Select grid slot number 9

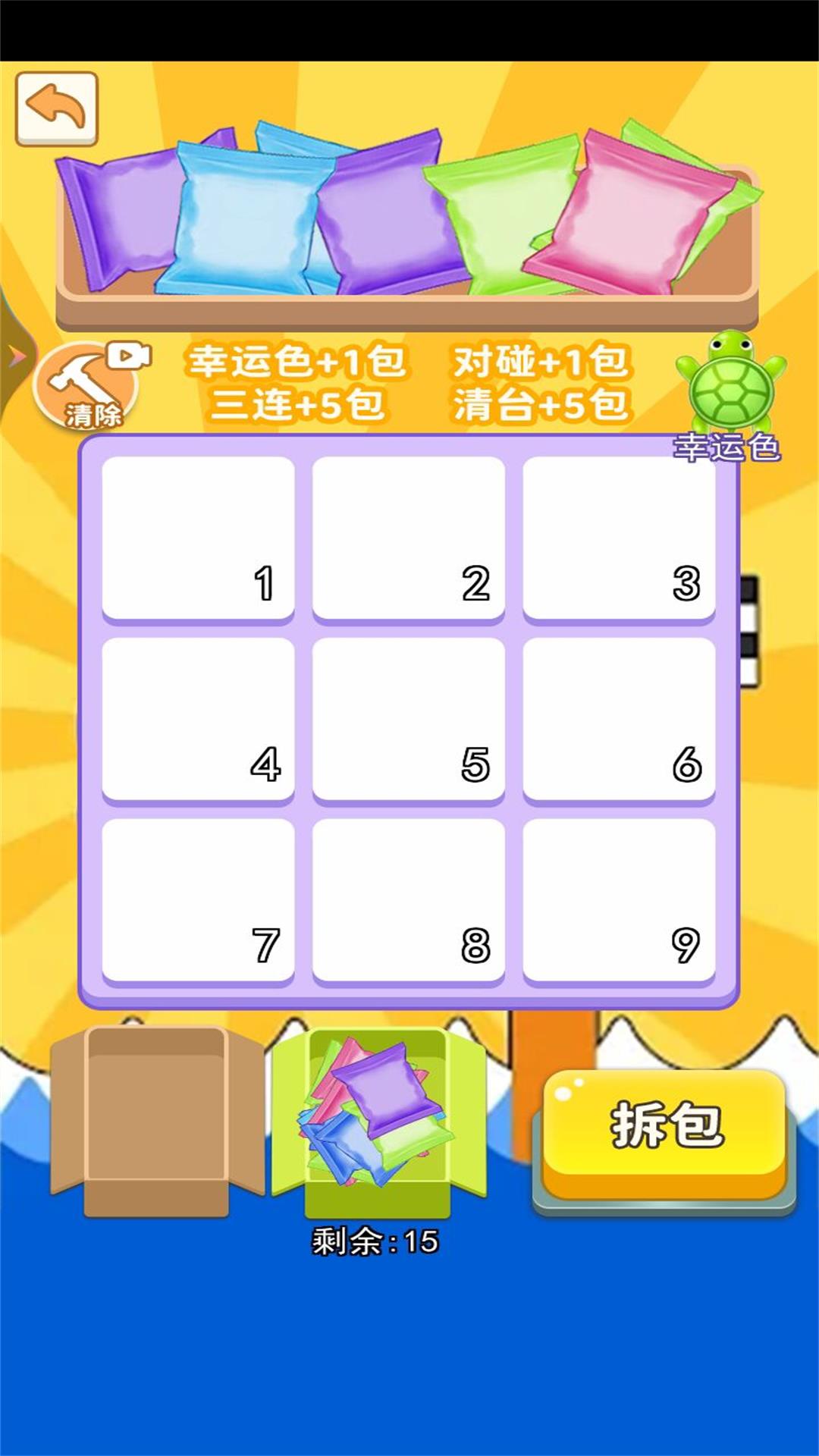(619, 900)
